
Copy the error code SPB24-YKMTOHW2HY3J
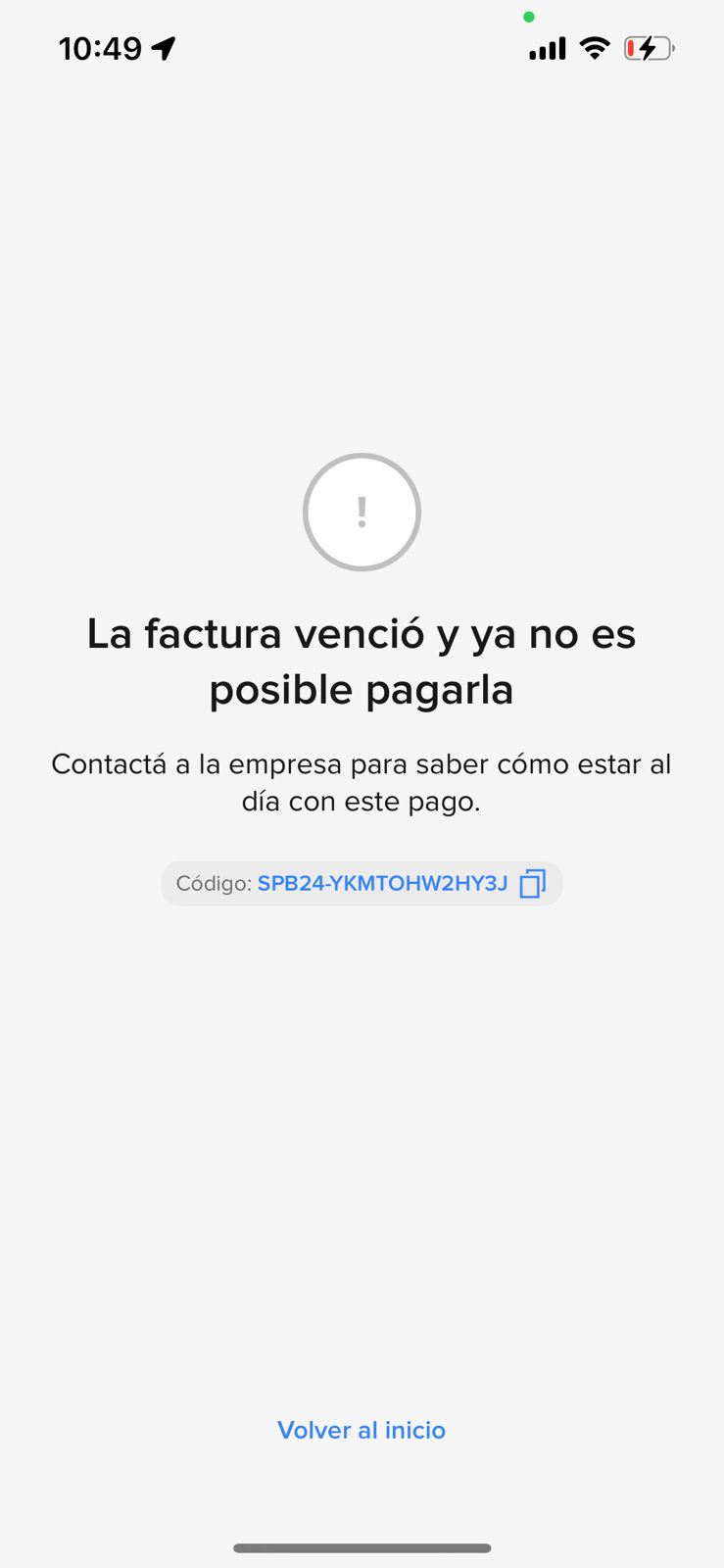[x=532, y=883]
